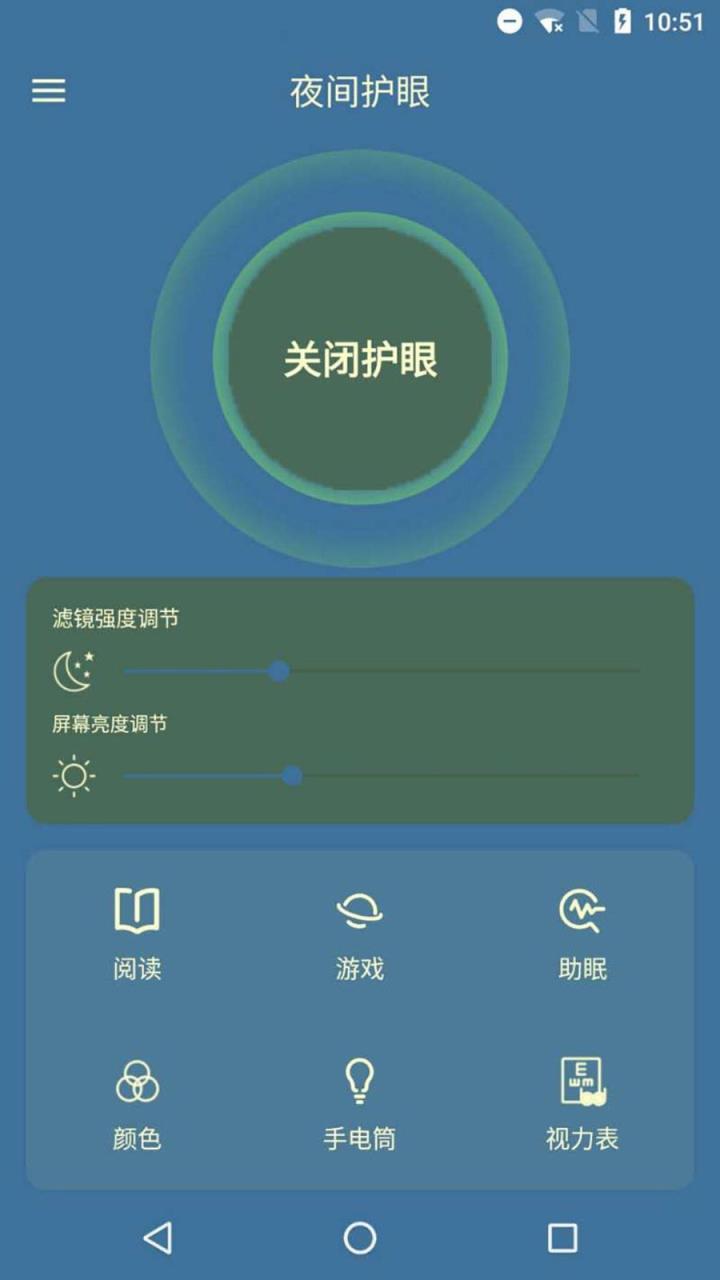The width and height of the screenshot is (720, 1280).
Task: Open the hamburger navigation menu
Action: [46, 92]
